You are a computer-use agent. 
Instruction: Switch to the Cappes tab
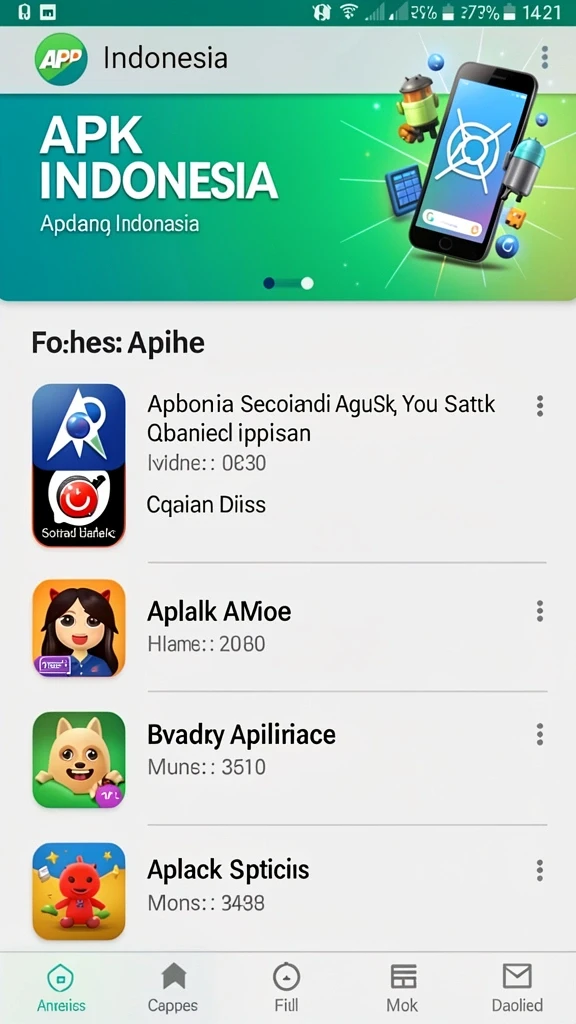click(173, 988)
